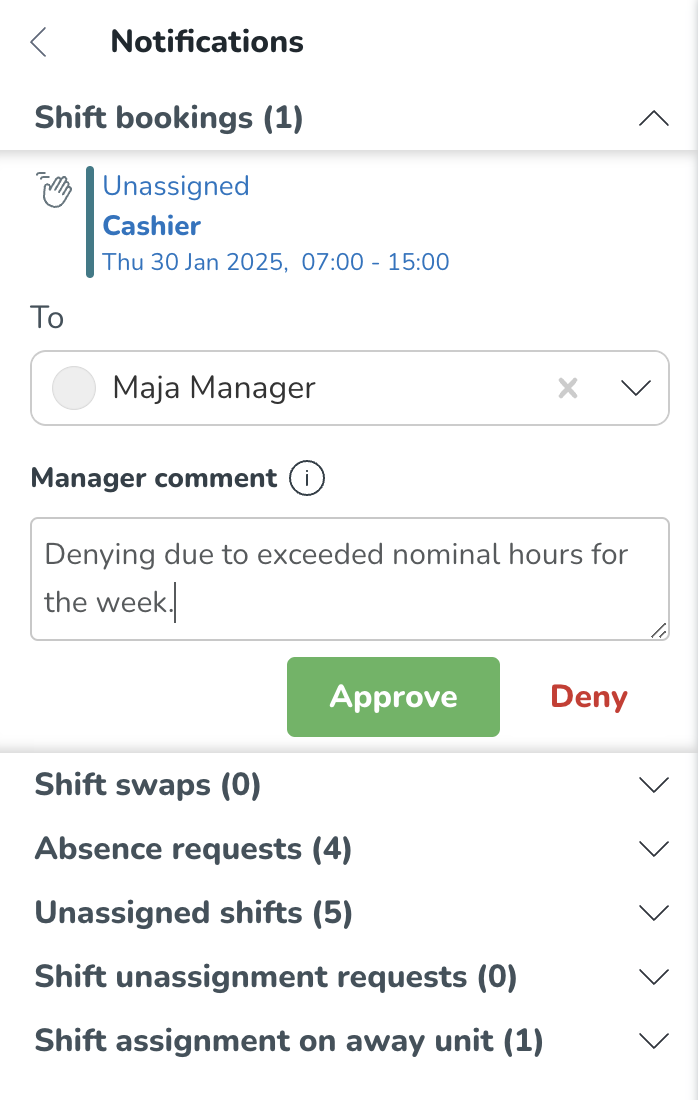This screenshot has width=698, height=1100.
Task: Deny the shift booking
Action: (x=589, y=697)
